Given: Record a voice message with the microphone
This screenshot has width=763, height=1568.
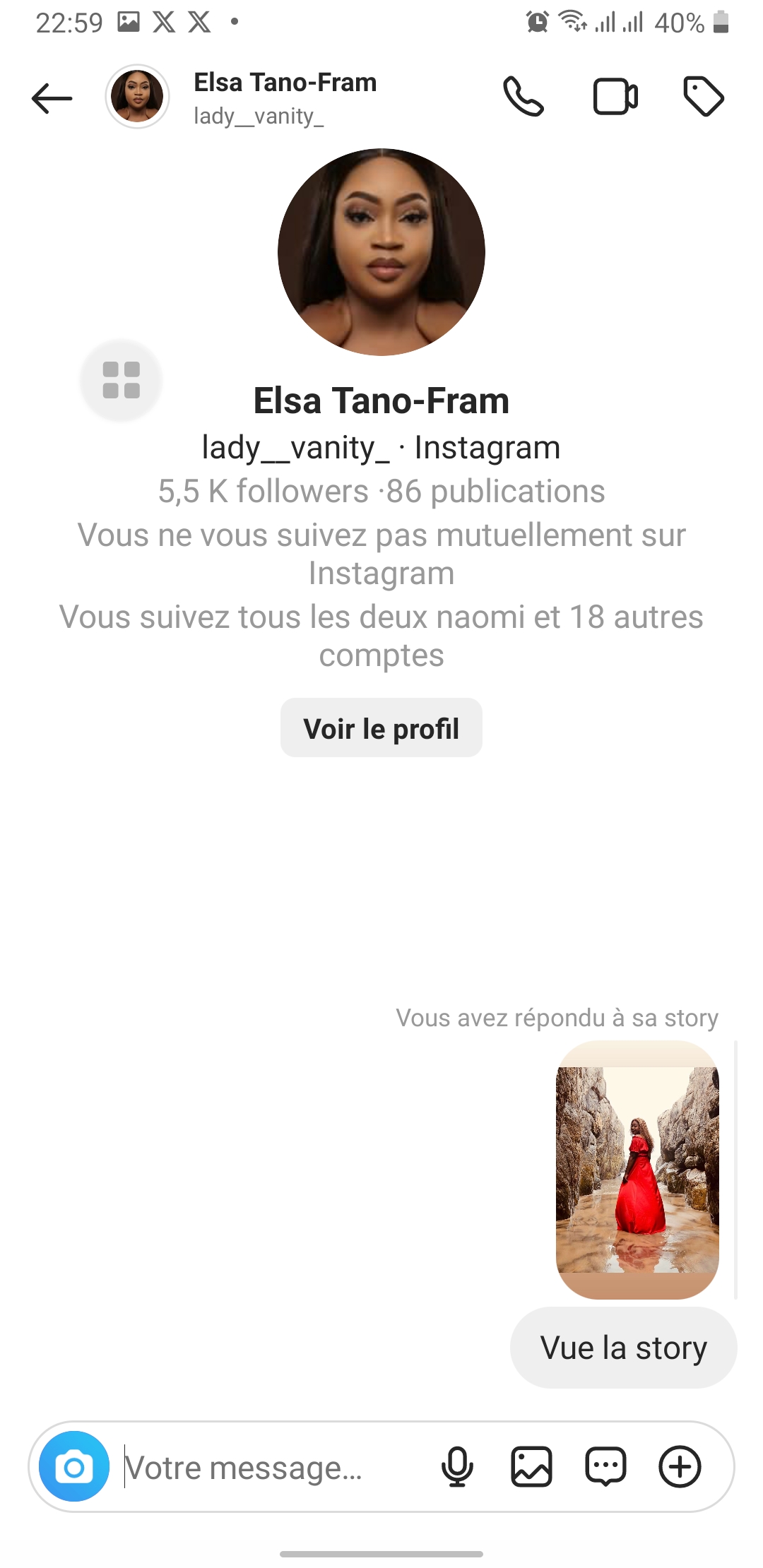Looking at the screenshot, I should (x=457, y=1467).
